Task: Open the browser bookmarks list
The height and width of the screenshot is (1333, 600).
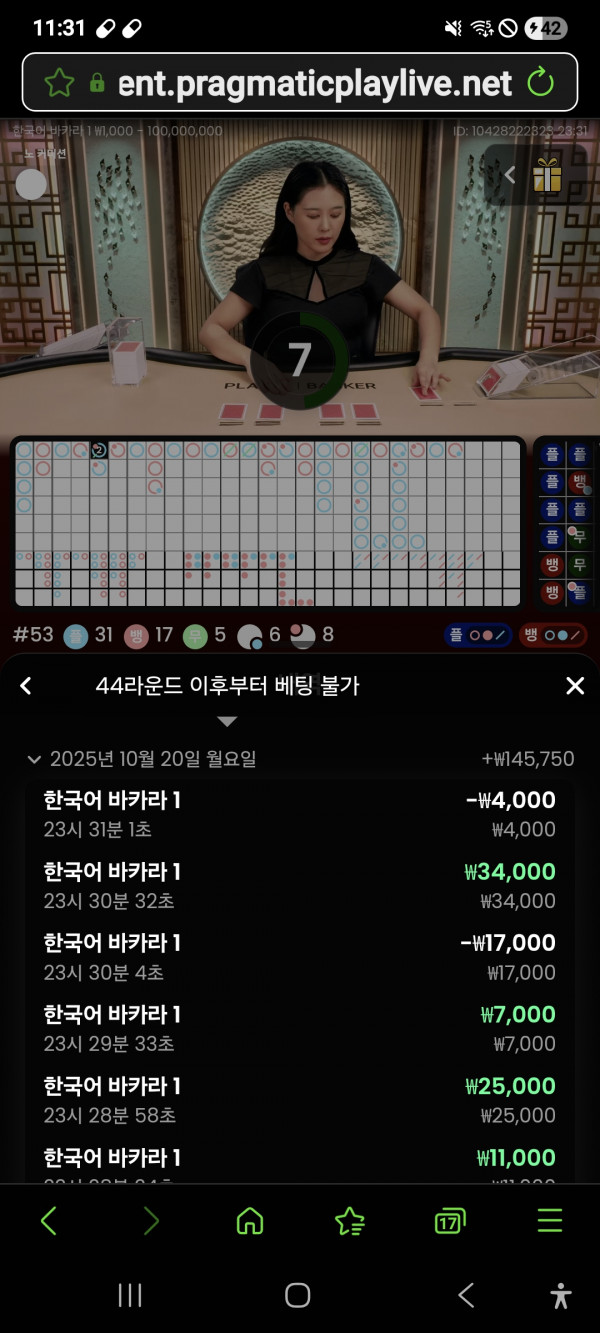Action: (349, 1221)
